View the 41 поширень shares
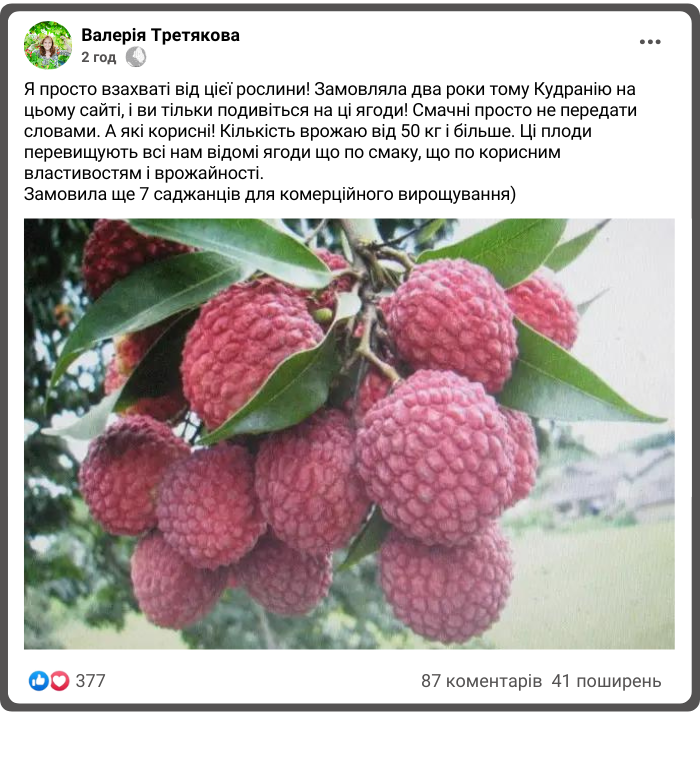Image resolution: width=700 pixels, height=768 pixels. [606, 681]
